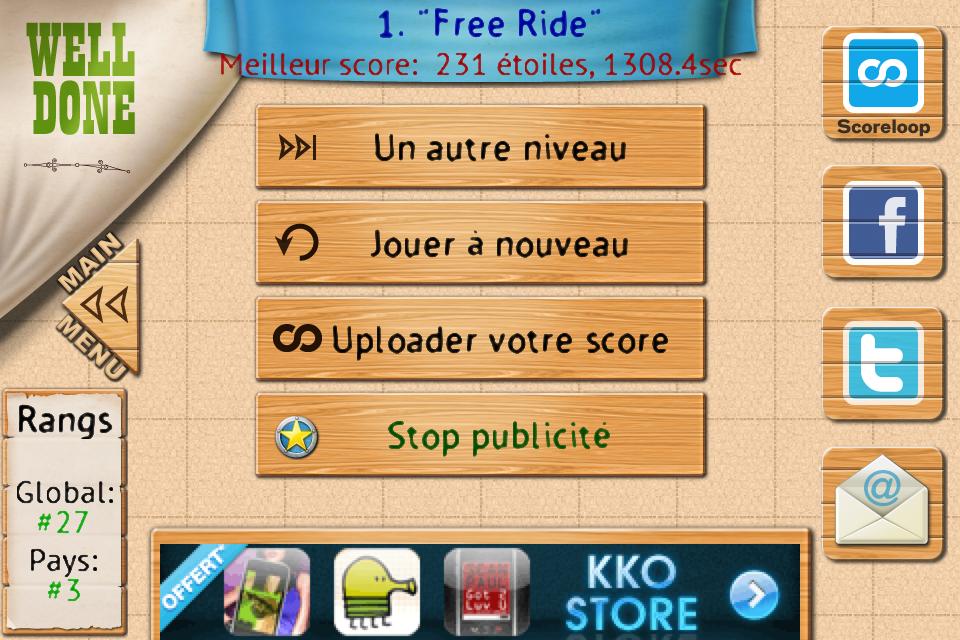The height and width of the screenshot is (640, 960).
Task: Tap the "Un autre niveau" button
Action: [480, 148]
